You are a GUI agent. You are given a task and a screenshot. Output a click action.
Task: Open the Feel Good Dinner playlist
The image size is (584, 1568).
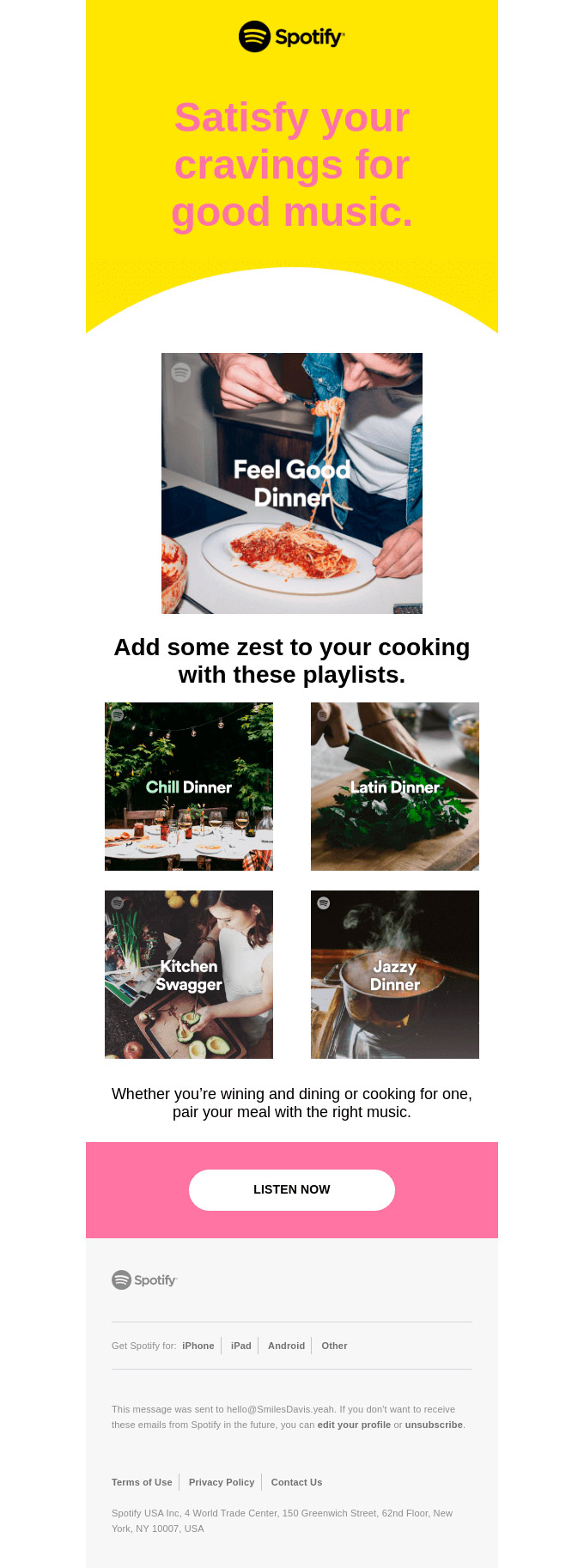tap(292, 483)
